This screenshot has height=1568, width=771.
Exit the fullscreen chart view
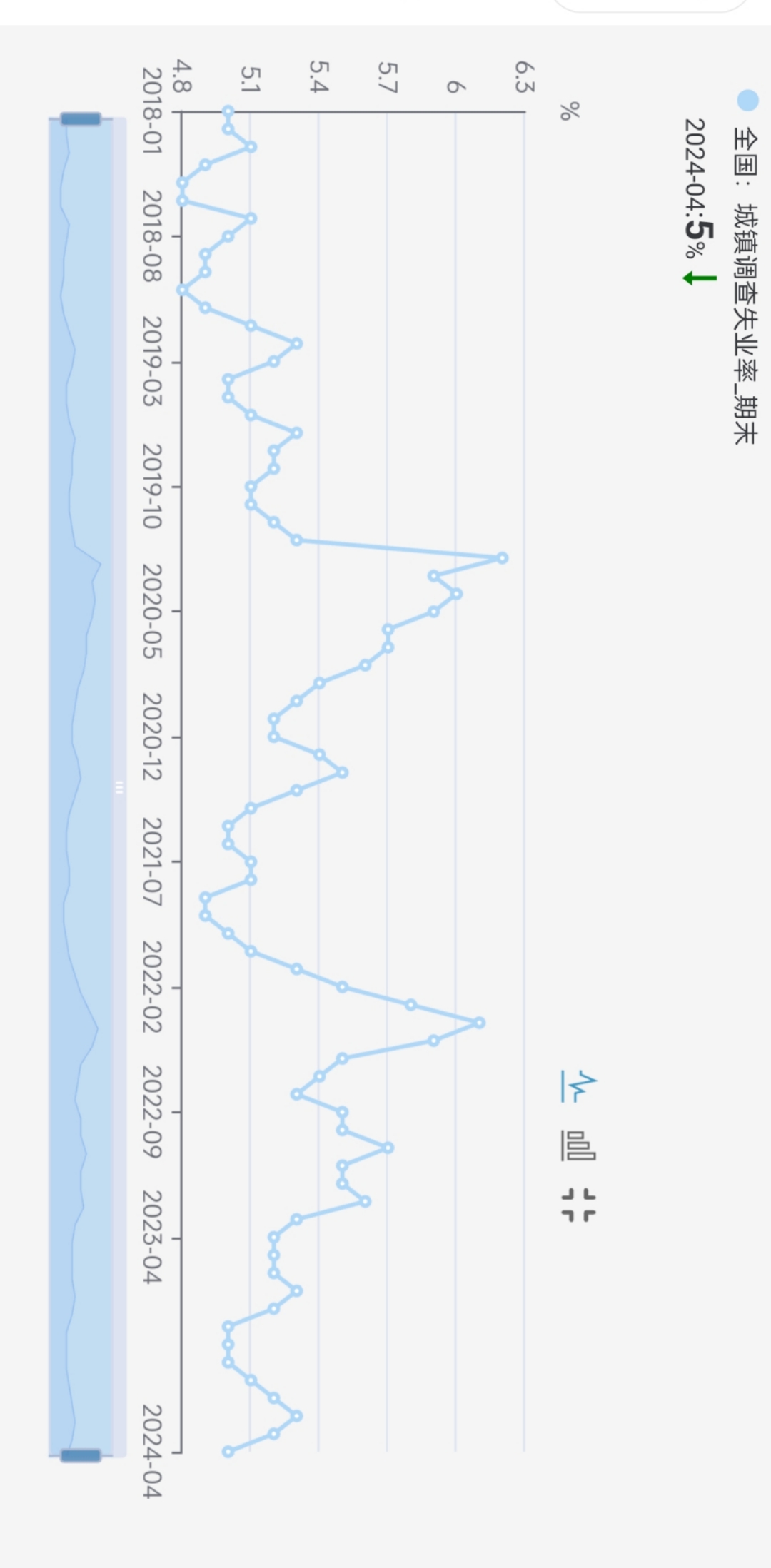[578, 1205]
